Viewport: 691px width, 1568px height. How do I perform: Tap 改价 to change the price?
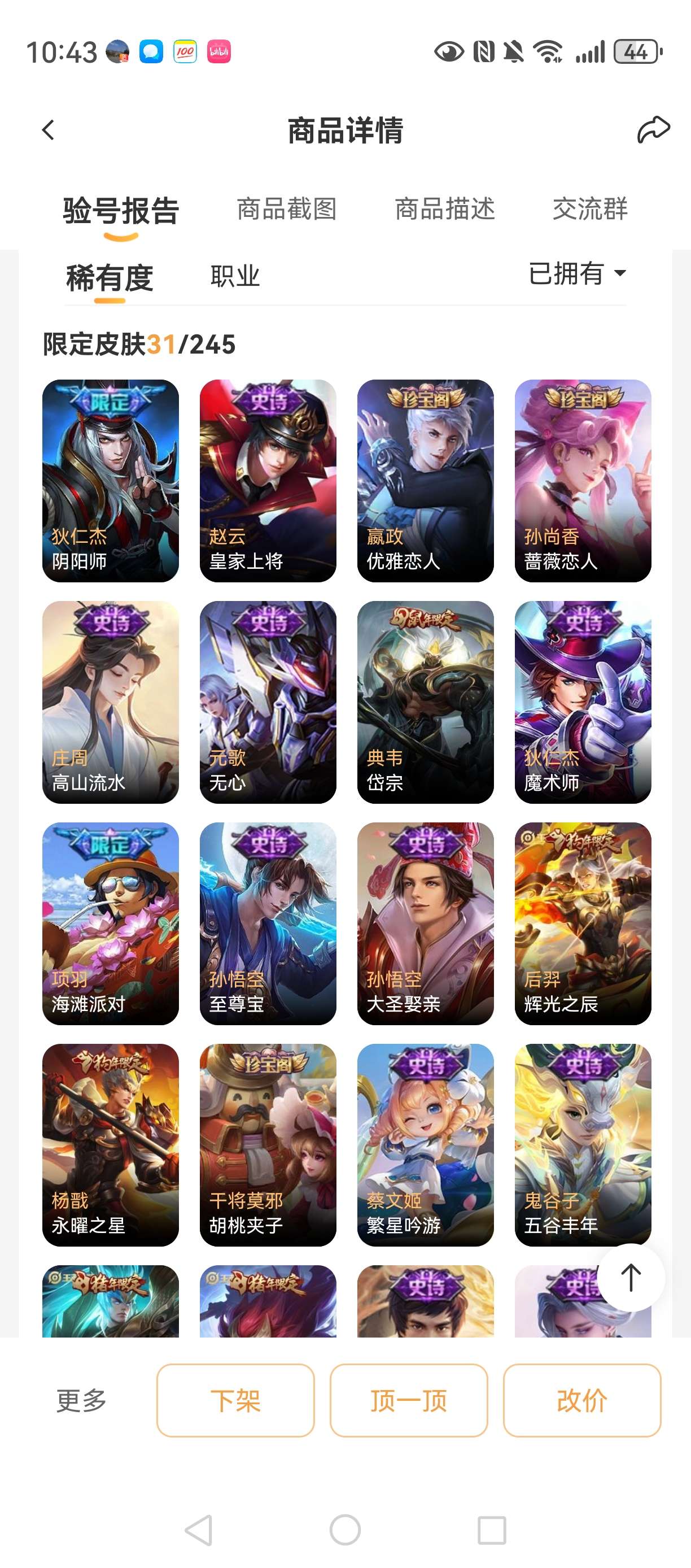(x=582, y=1400)
